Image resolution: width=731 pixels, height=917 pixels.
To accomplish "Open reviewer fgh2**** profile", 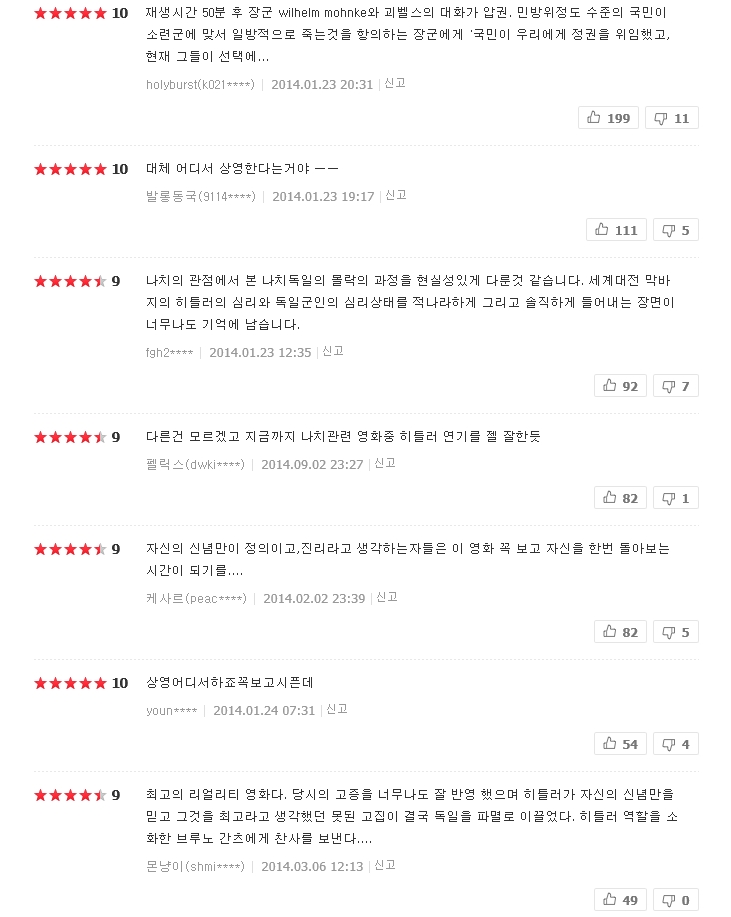I will [170, 353].
